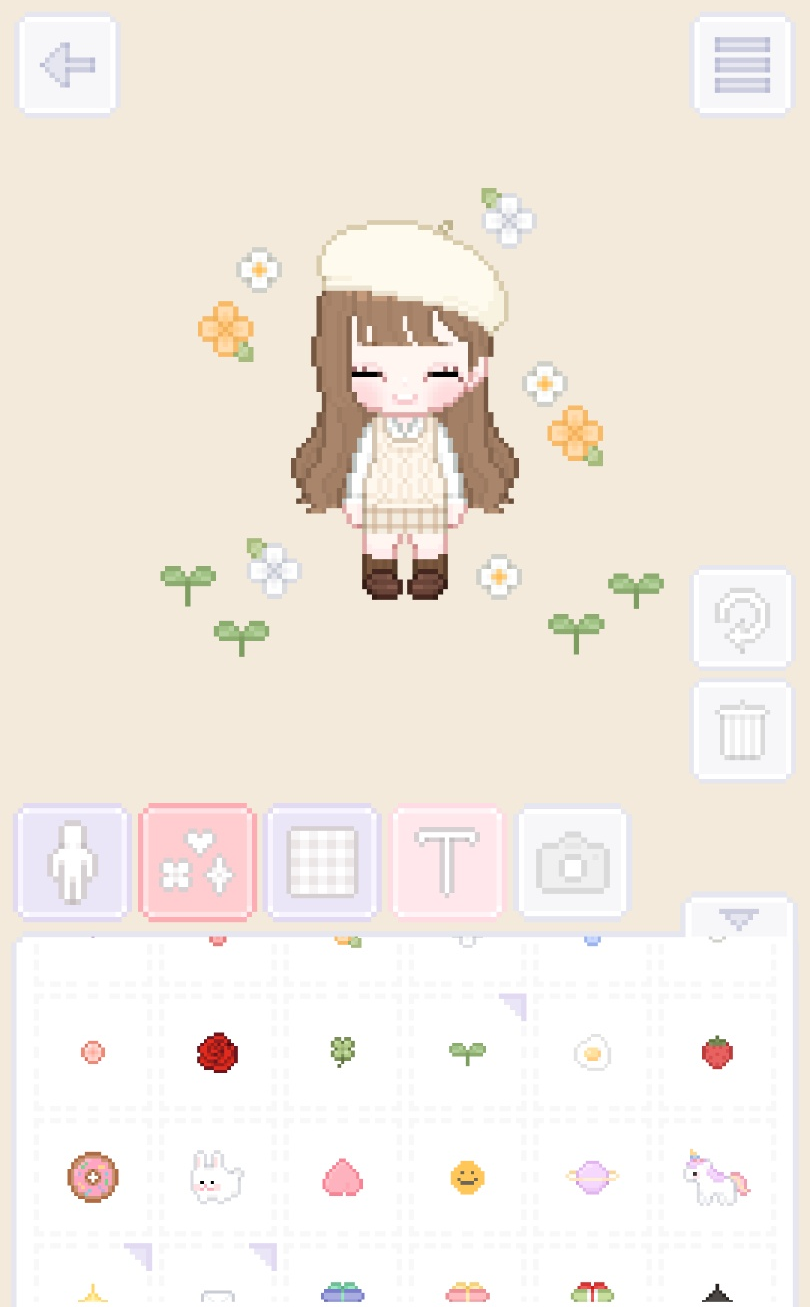Tap the back arrow in the top left
The width and height of the screenshot is (810, 1307).
pos(66,63)
